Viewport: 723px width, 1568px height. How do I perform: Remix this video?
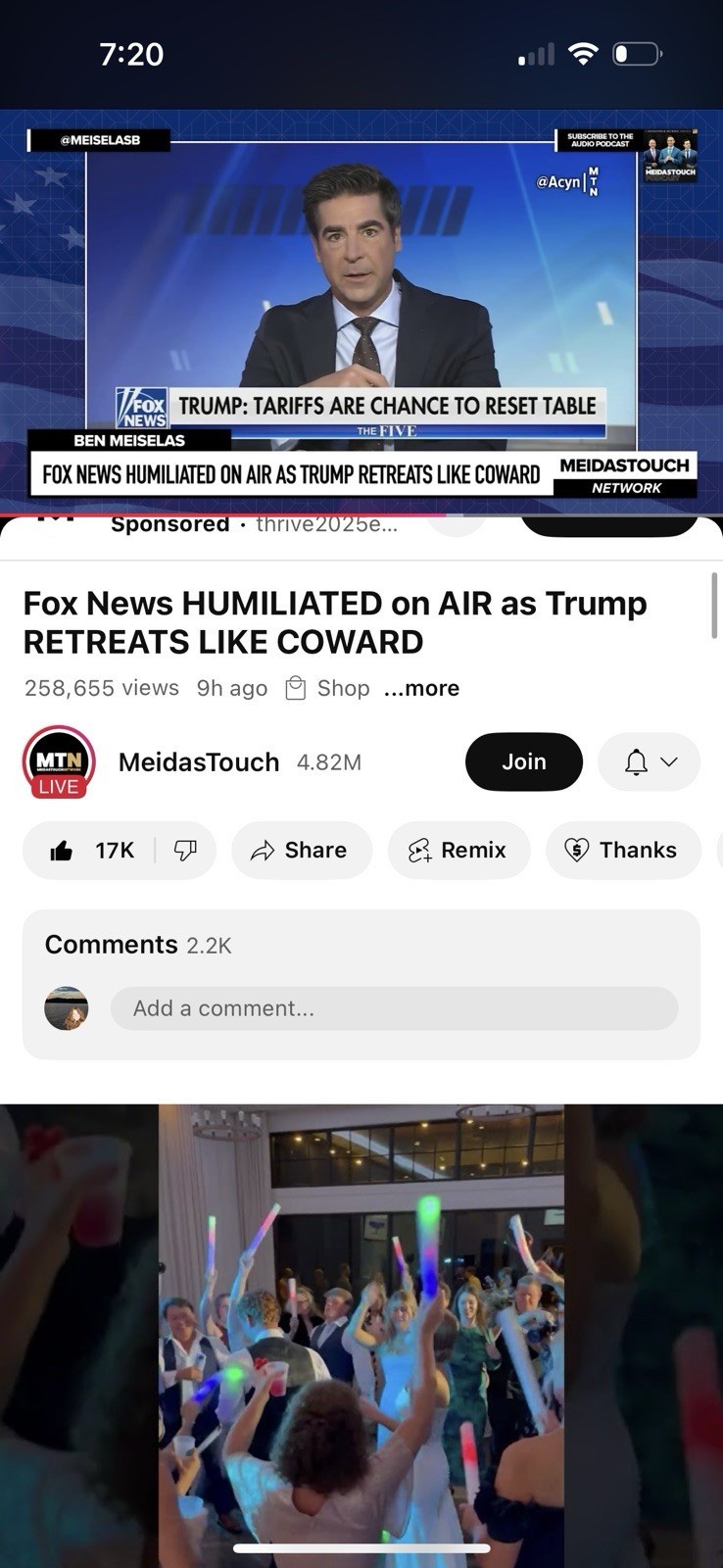pyautogui.click(x=458, y=850)
